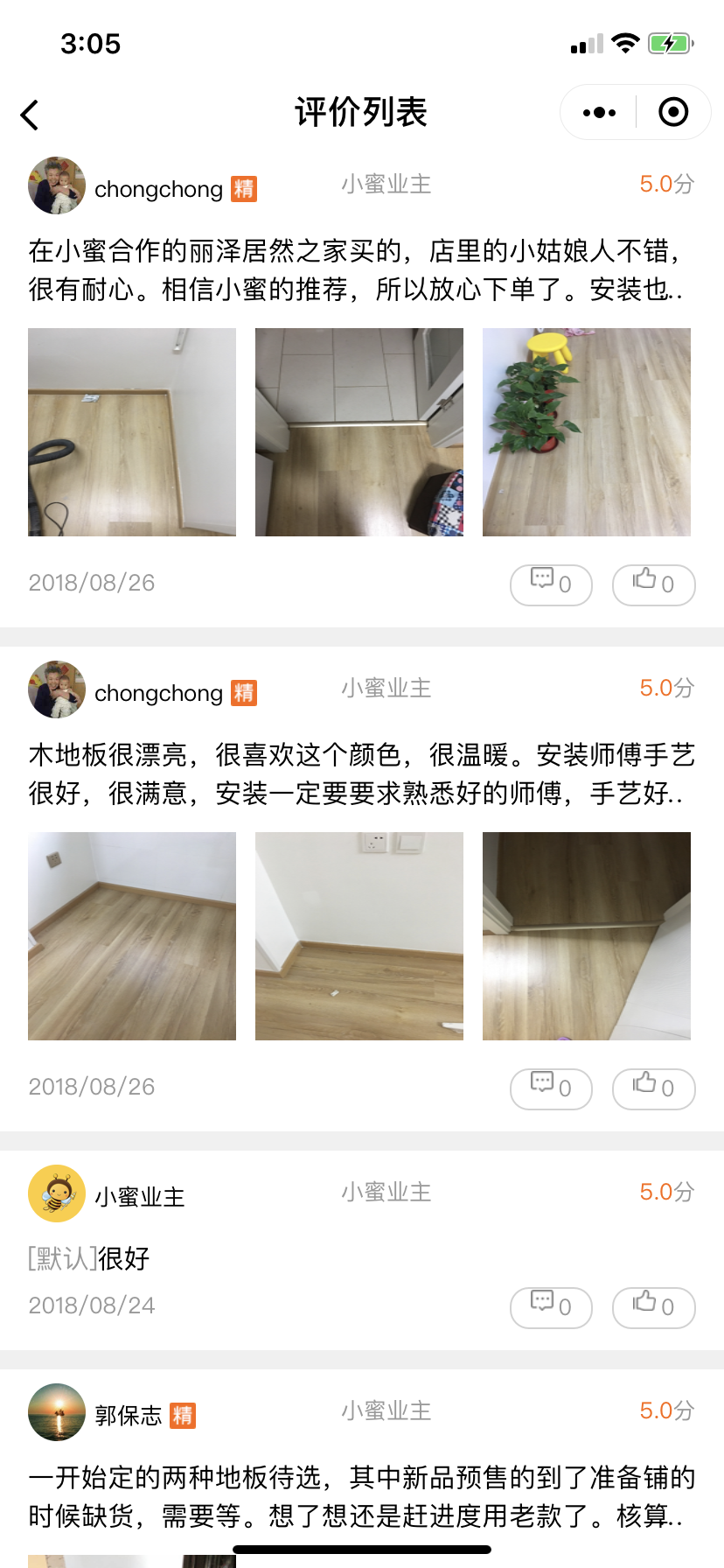724x1568 pixels.
Task: Comment on the 木地板很漂亮 review
Action: point(551,1088)
